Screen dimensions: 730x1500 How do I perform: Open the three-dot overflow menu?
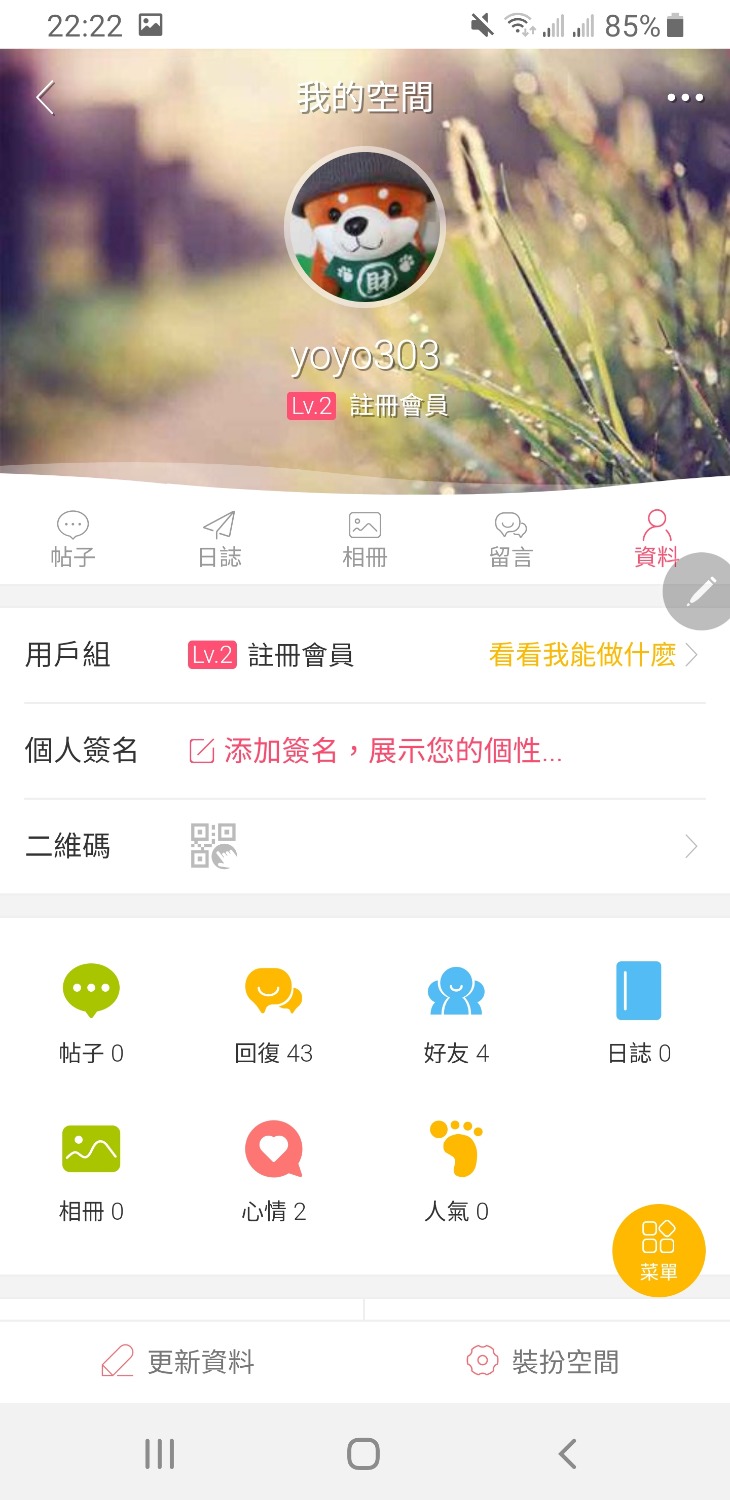[685, 98]
